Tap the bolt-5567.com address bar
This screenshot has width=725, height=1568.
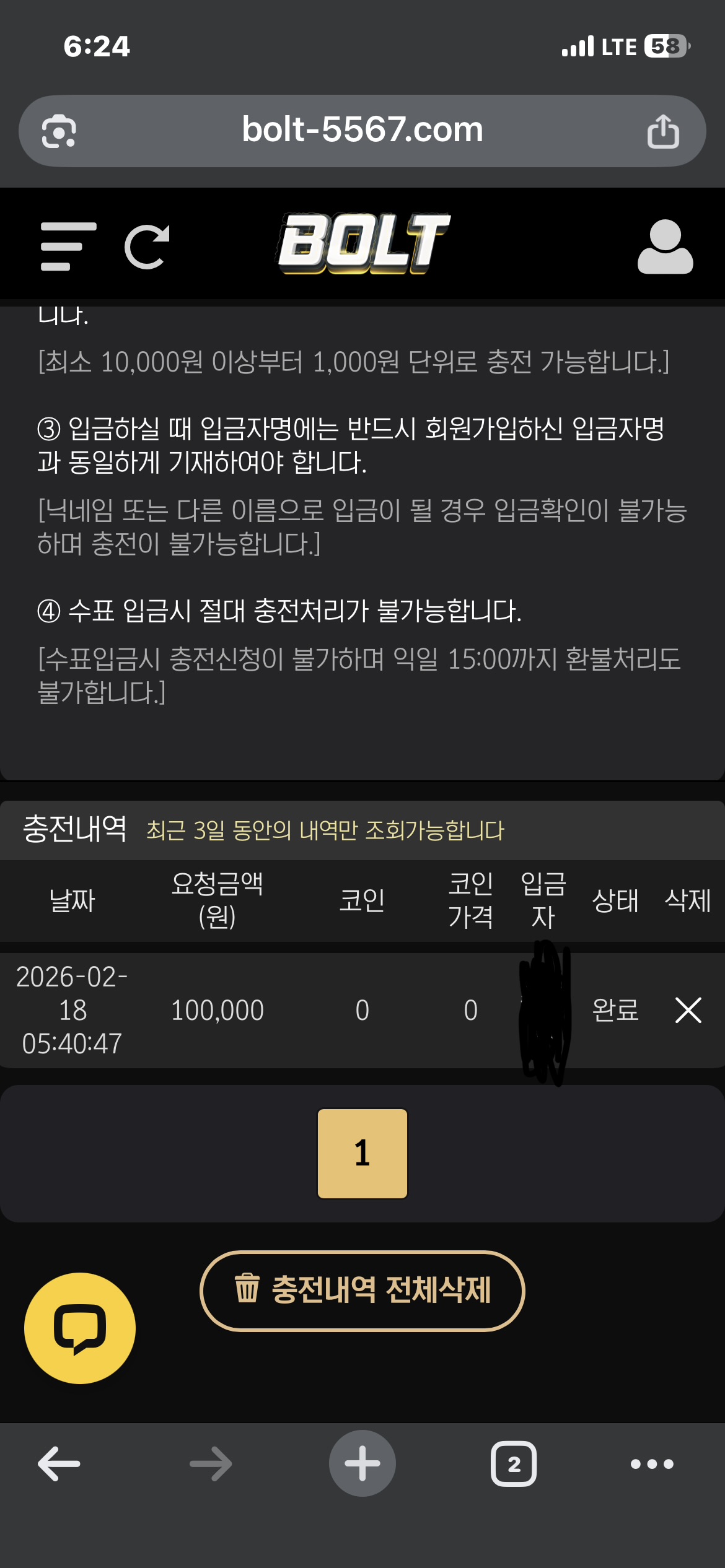coord(362,130)
